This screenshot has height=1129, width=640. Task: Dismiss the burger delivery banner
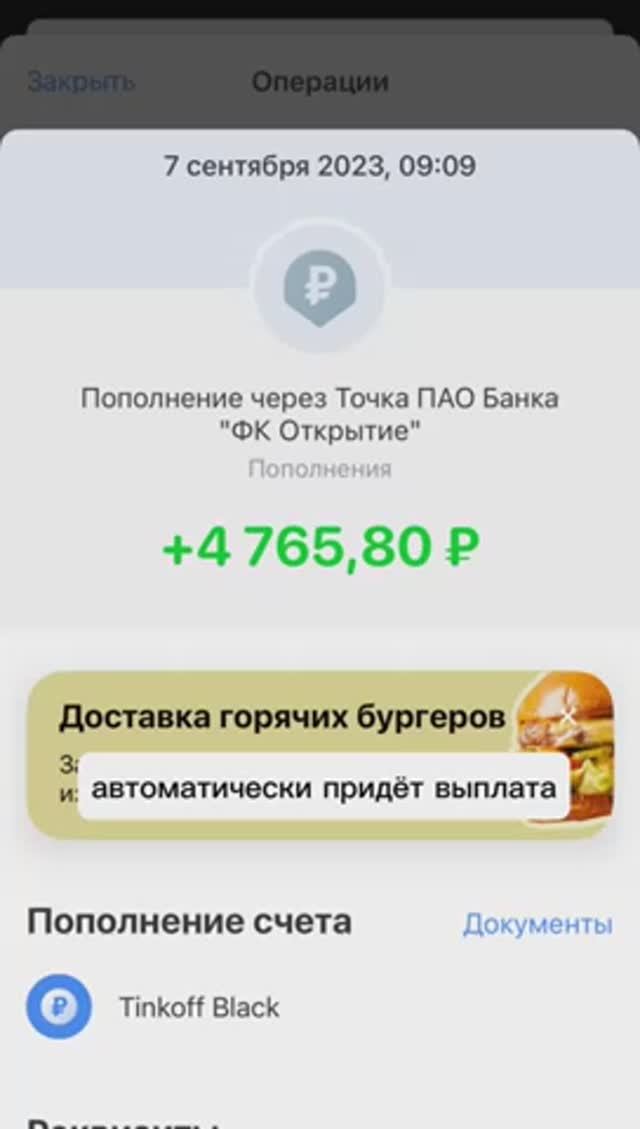pyautogui.click(x=569, y=716)
